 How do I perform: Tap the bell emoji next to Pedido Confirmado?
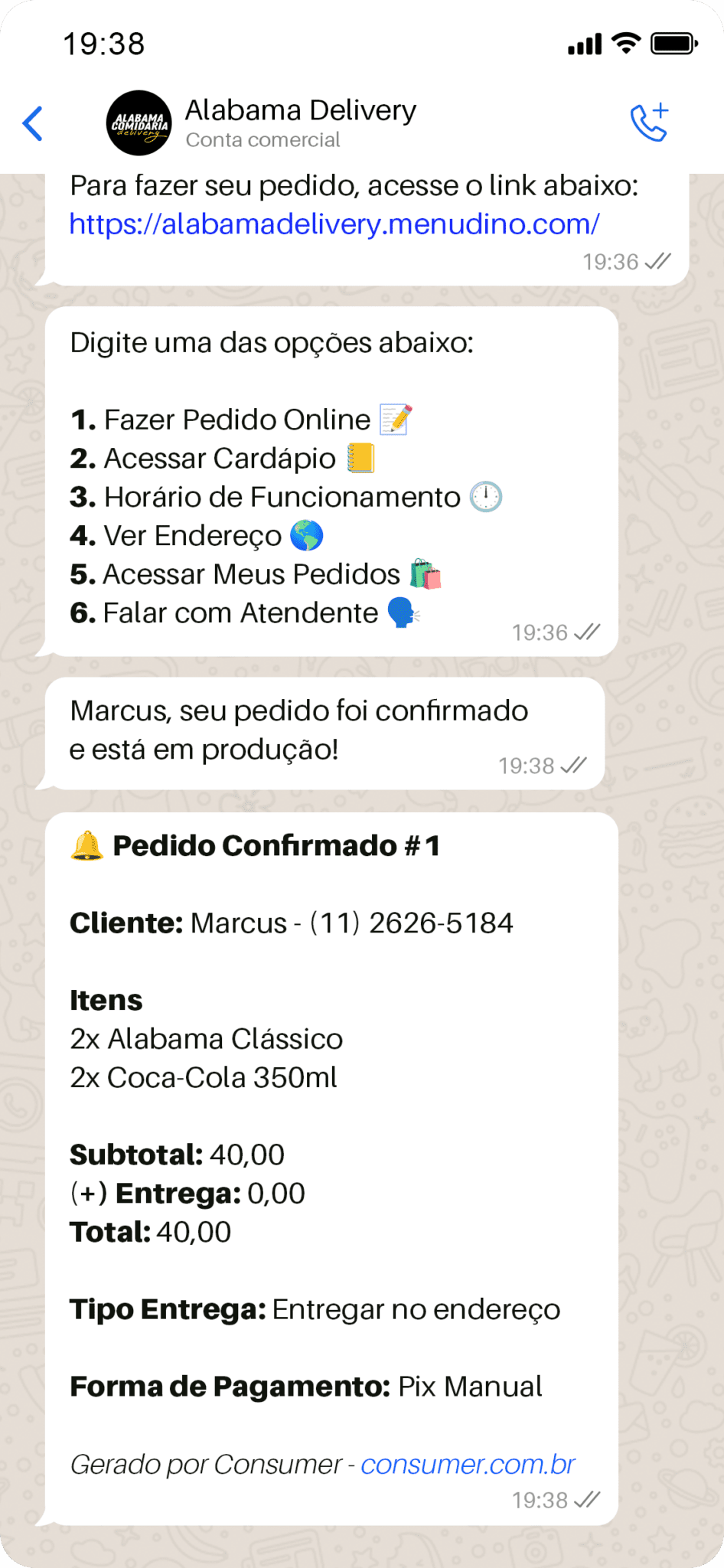click(86, 847)
